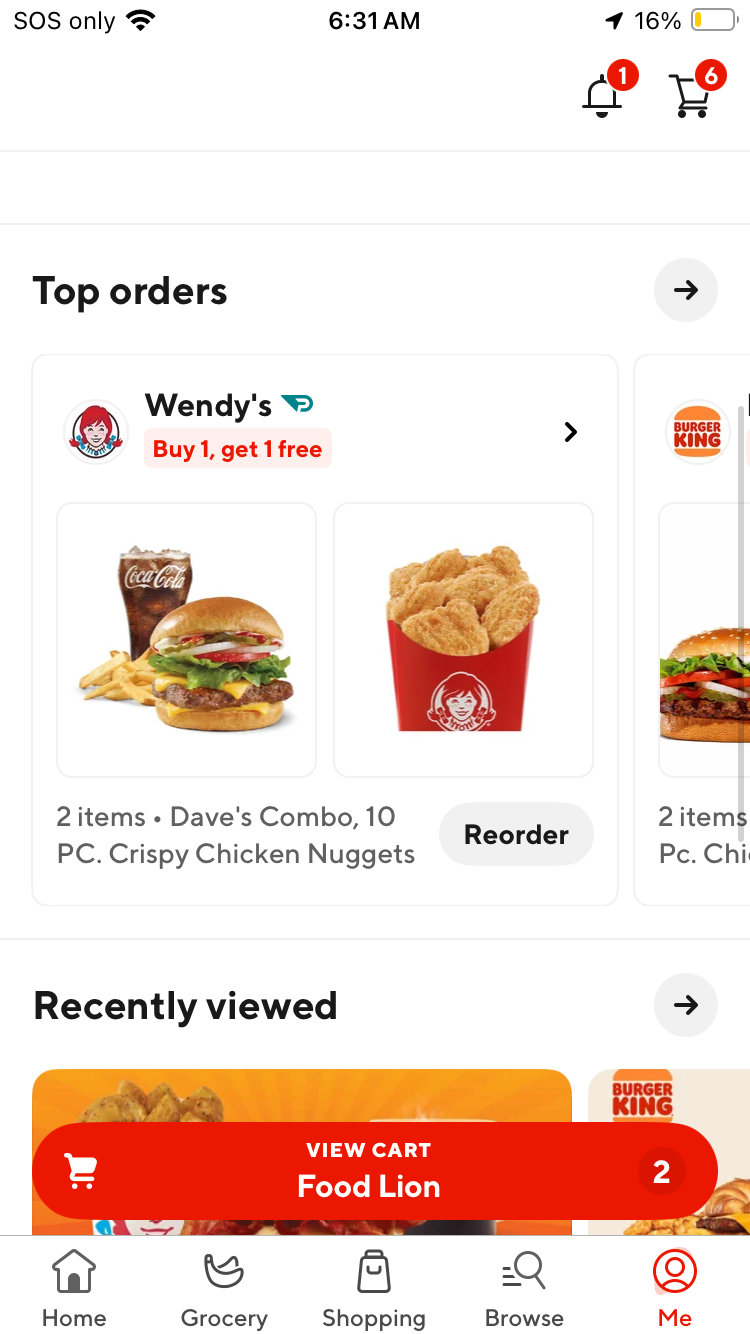Open the shopping cart icon
Viewport: 750px width, 1334px height.
(691, 95)
